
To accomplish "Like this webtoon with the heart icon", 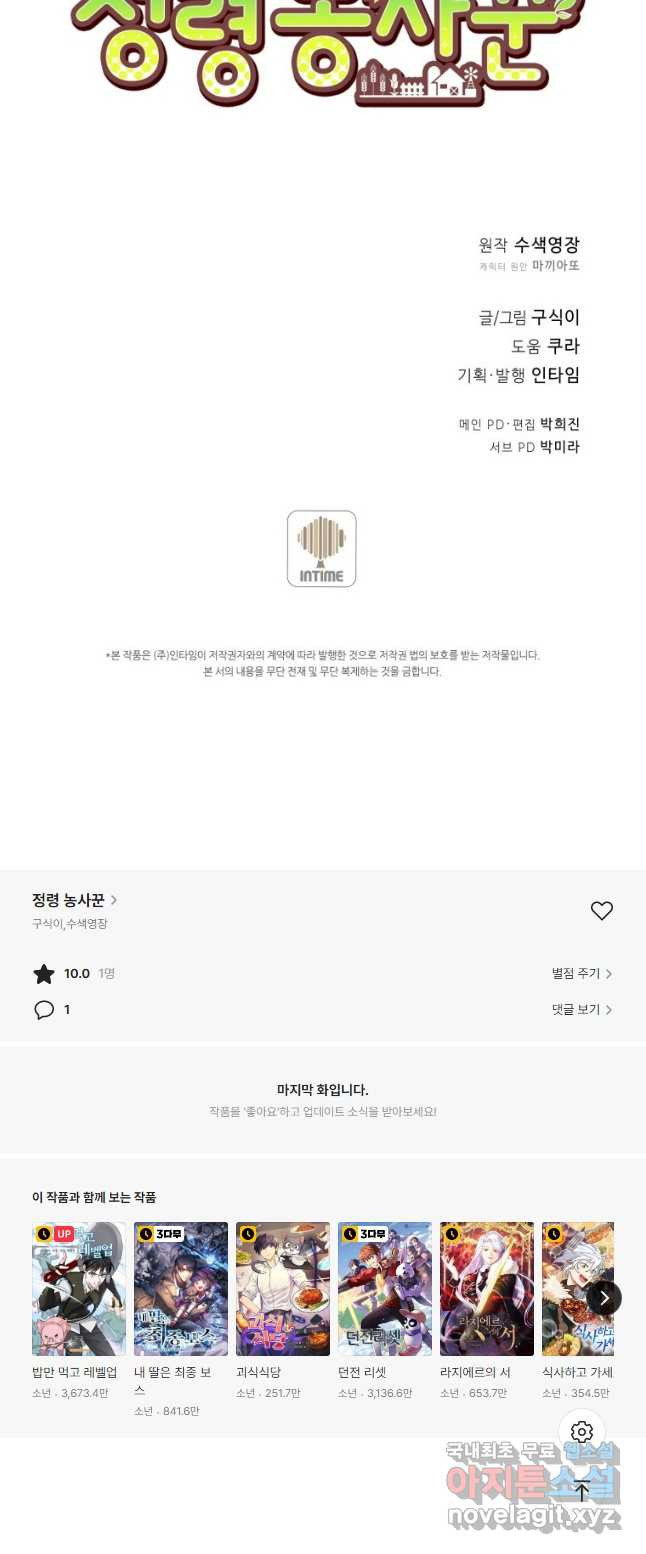I will pyautogui.click(x=601, y=911).
